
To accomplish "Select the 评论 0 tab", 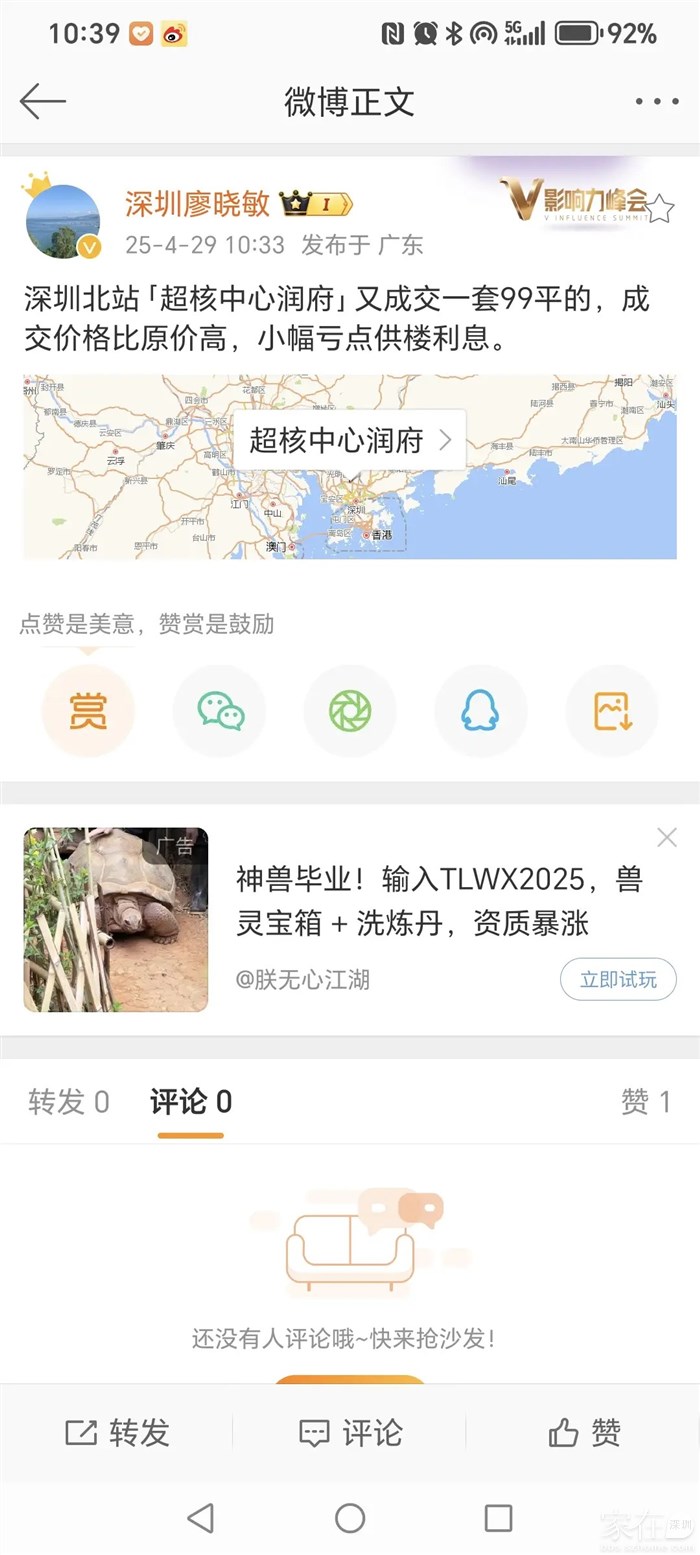I will tap(190, 1102).
